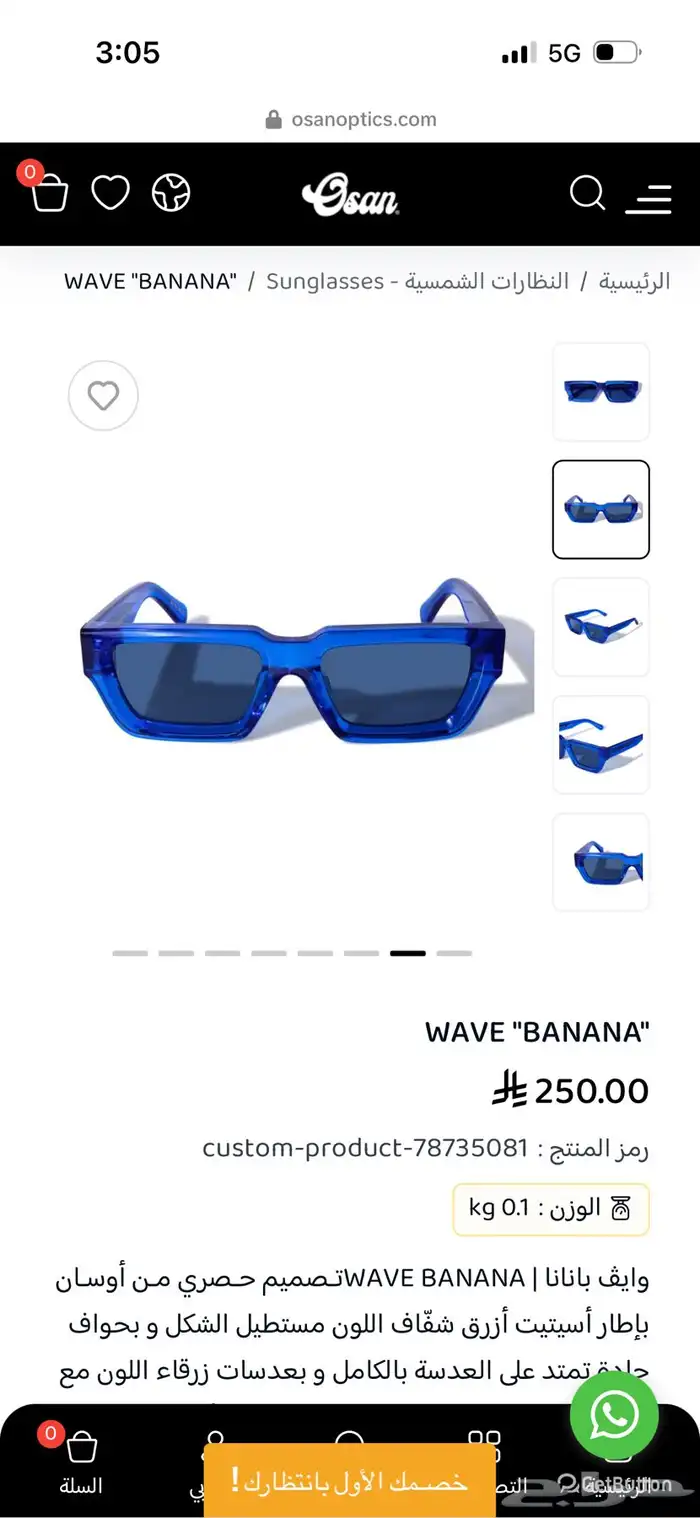This screenshot has height=1518, width=700.
Task: Open the language globe icon
Action: pos(171,193)
